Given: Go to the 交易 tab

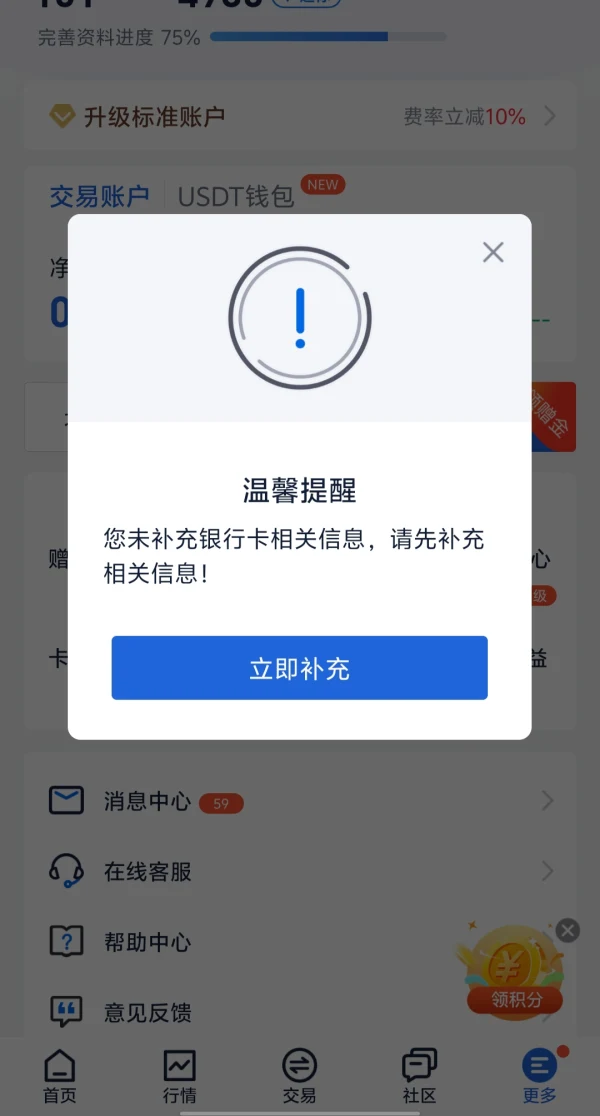Looking at the screenshot, I should pos(300,1077).
